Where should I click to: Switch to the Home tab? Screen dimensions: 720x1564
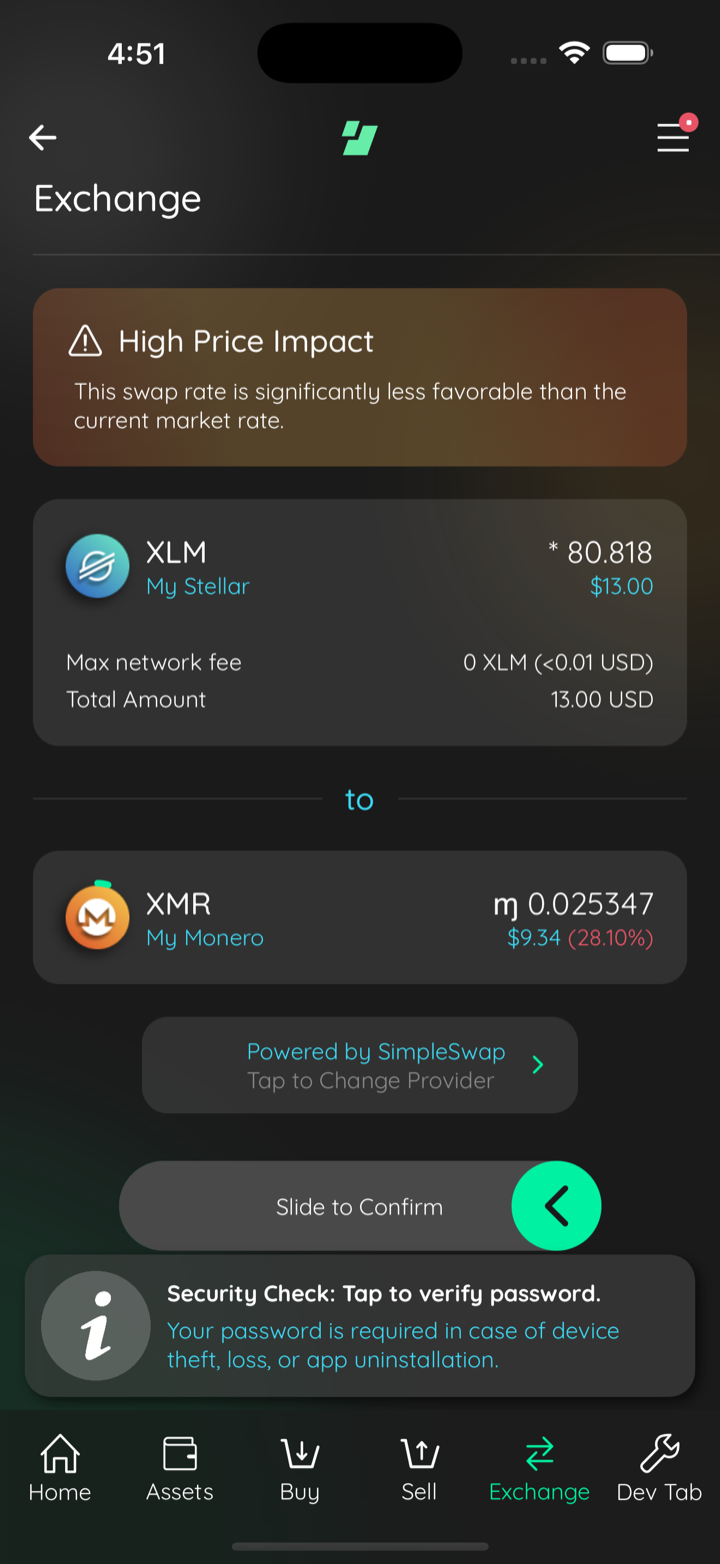(60, 1468)
